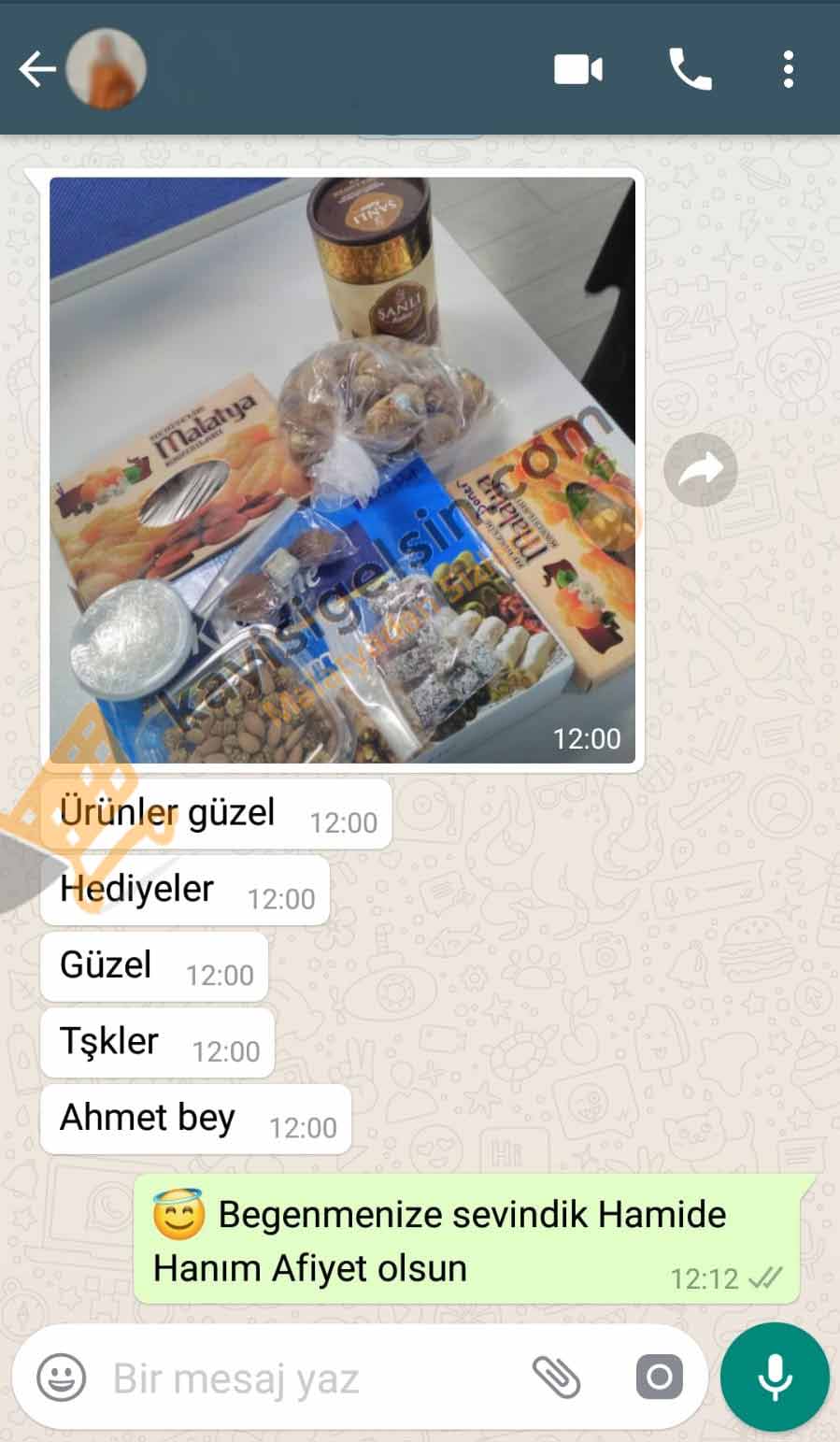Open the emoji picker
The height and width of the screenshot is (1442, 840).
tap(62, 1378)
